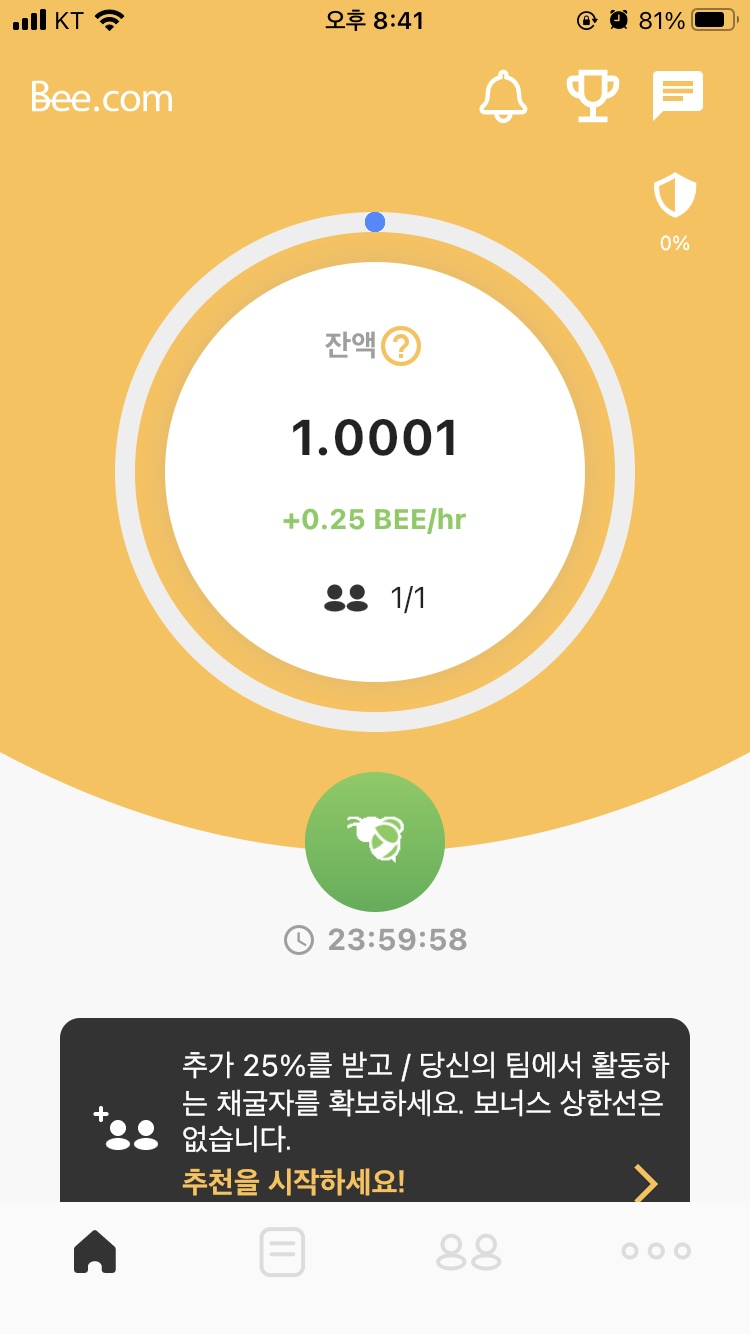Switch to the home tab
The image size is (750, 1334).
95,1251
